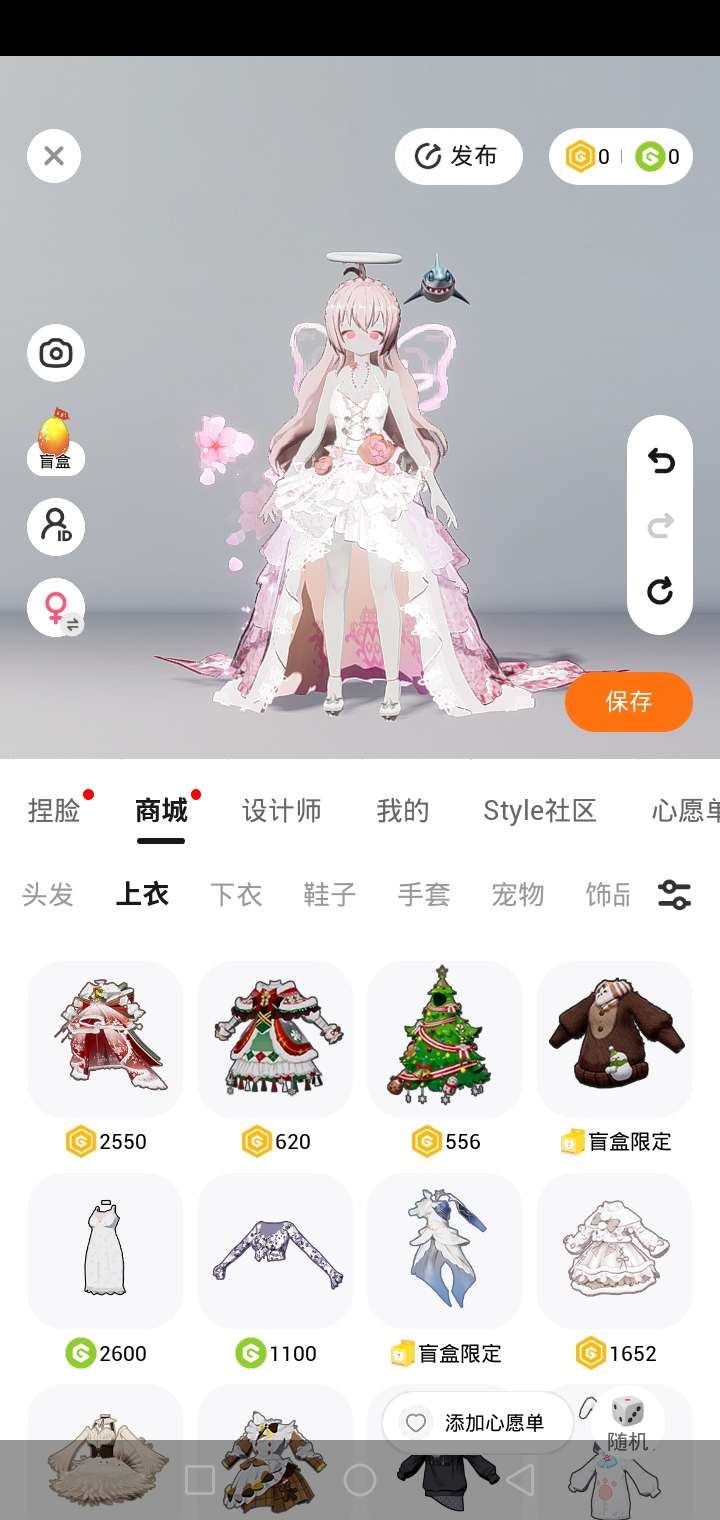Show the 下衣 category

pyautogui.click(x=236, y=894)
